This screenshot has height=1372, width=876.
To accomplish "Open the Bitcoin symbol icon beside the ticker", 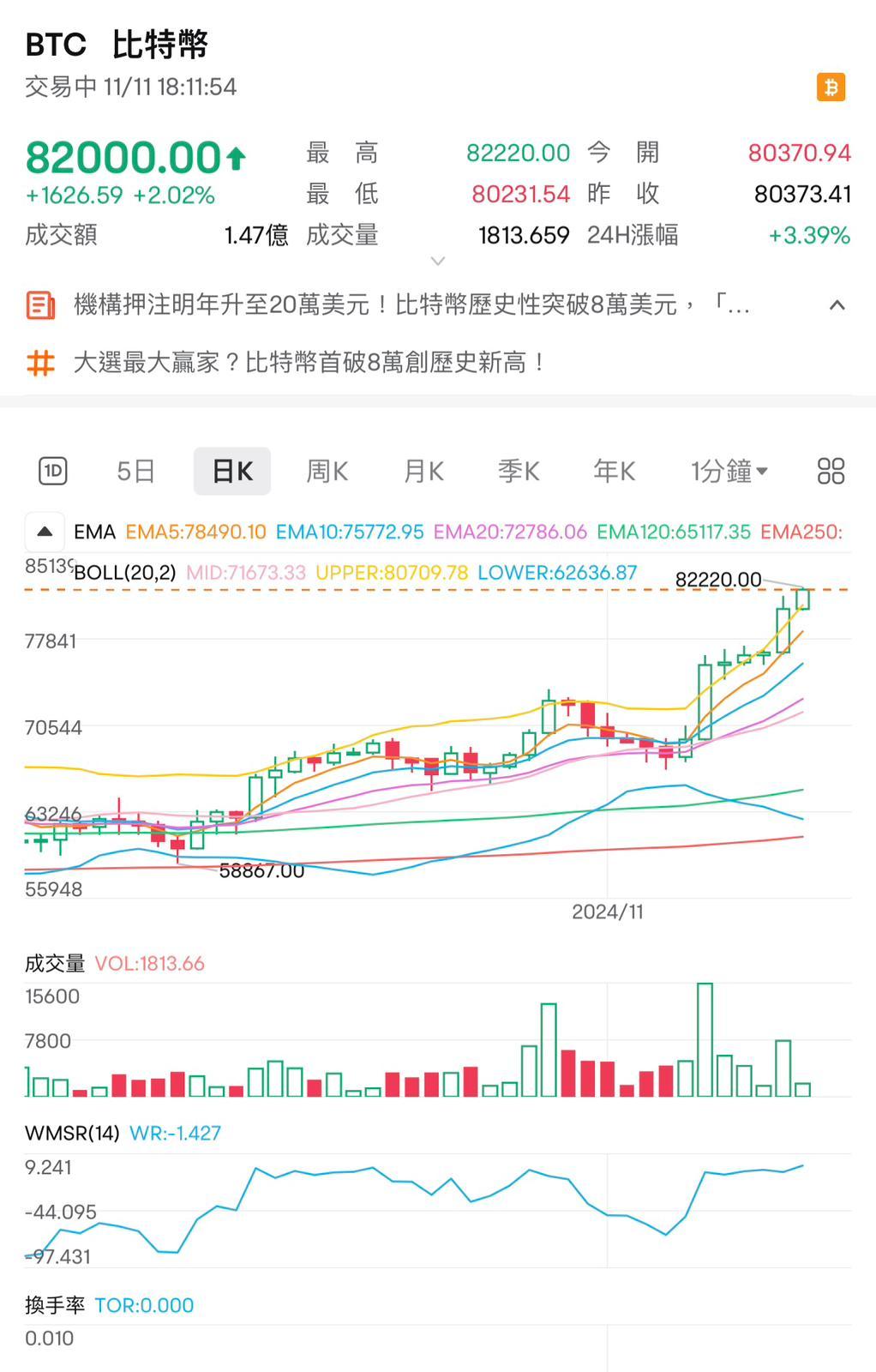I will coord(829,88).
